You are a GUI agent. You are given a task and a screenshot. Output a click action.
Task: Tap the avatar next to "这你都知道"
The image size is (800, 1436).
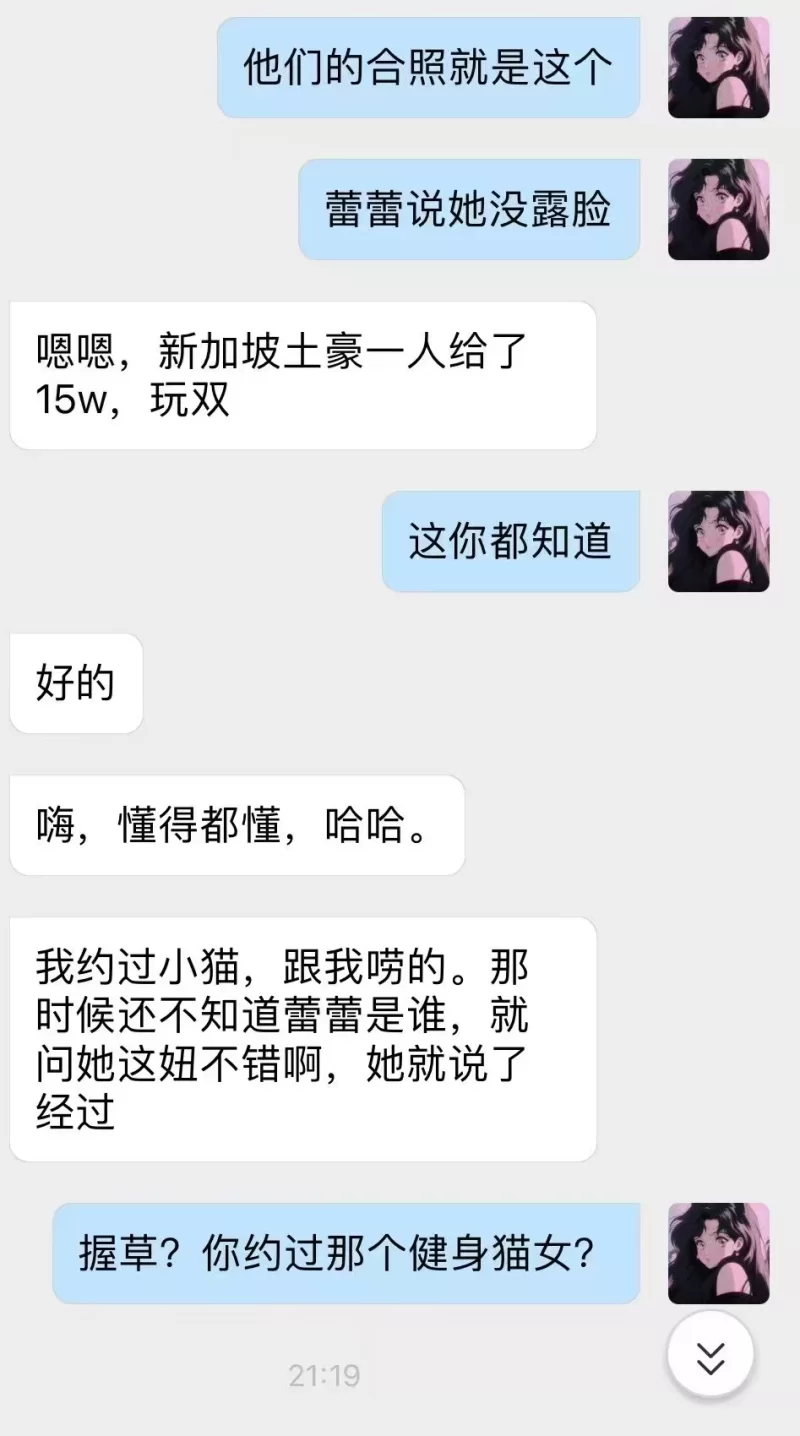[718, 541]
